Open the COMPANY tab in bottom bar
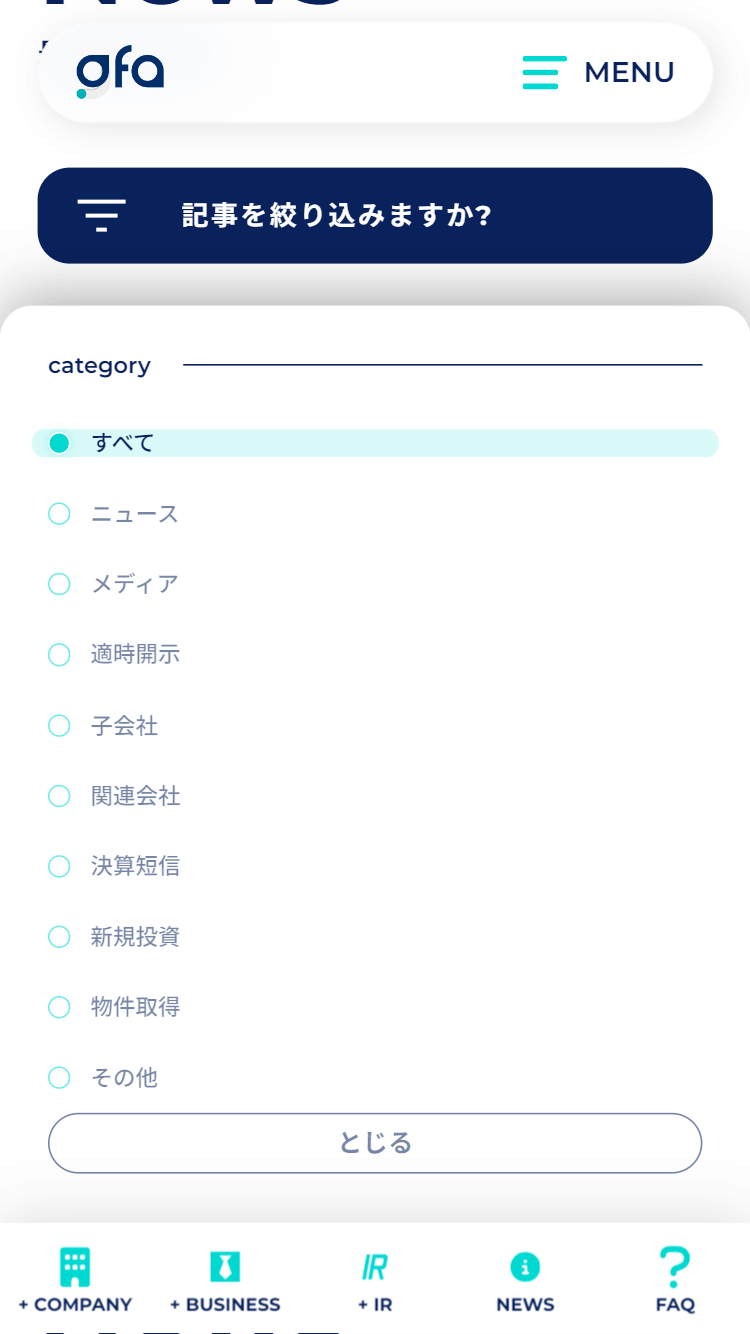This screenshot has height=1334, width=750. [x=75, y=1280]
